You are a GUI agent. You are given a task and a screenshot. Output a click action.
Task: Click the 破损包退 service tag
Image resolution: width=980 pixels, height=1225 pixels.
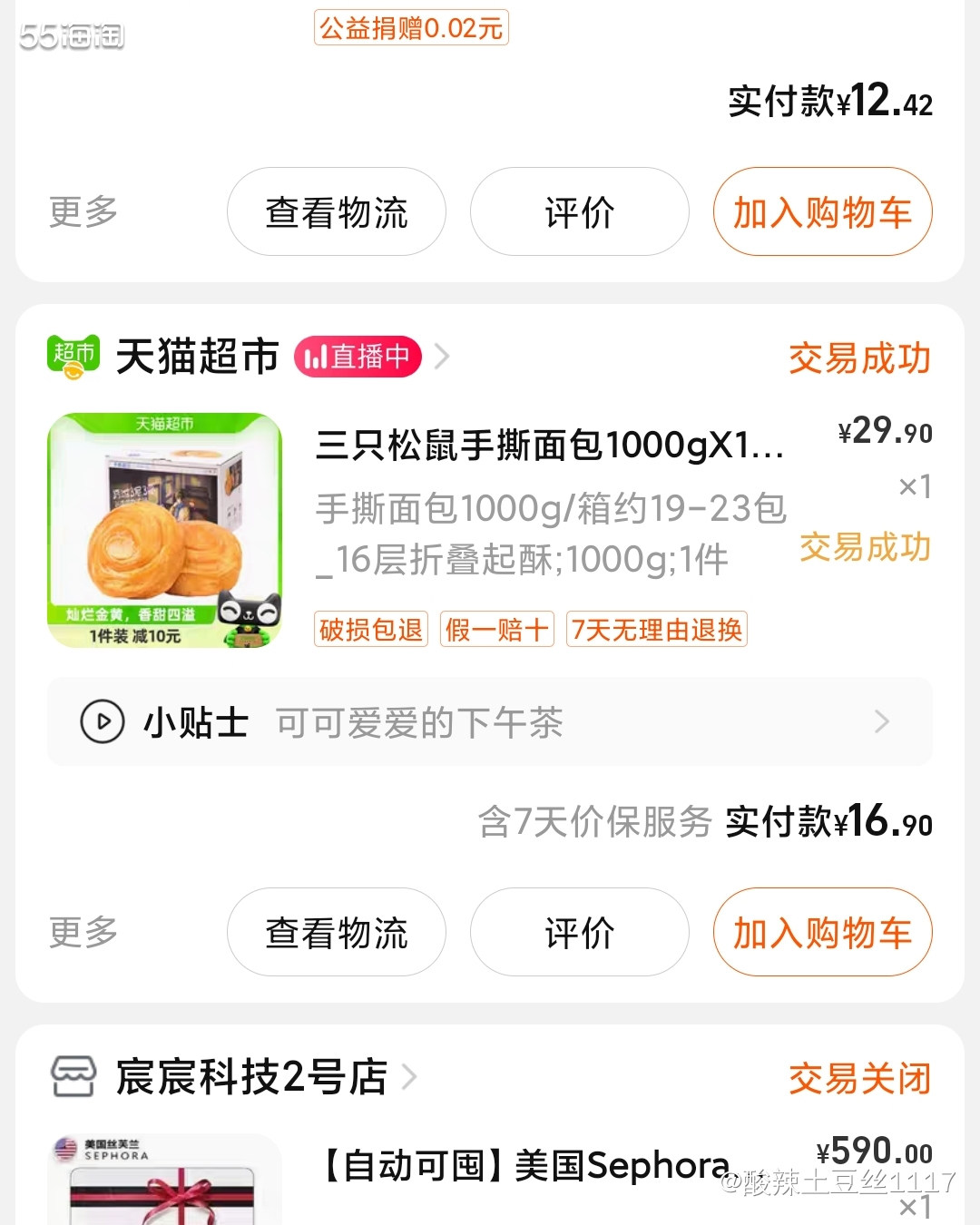click(371, 629)
